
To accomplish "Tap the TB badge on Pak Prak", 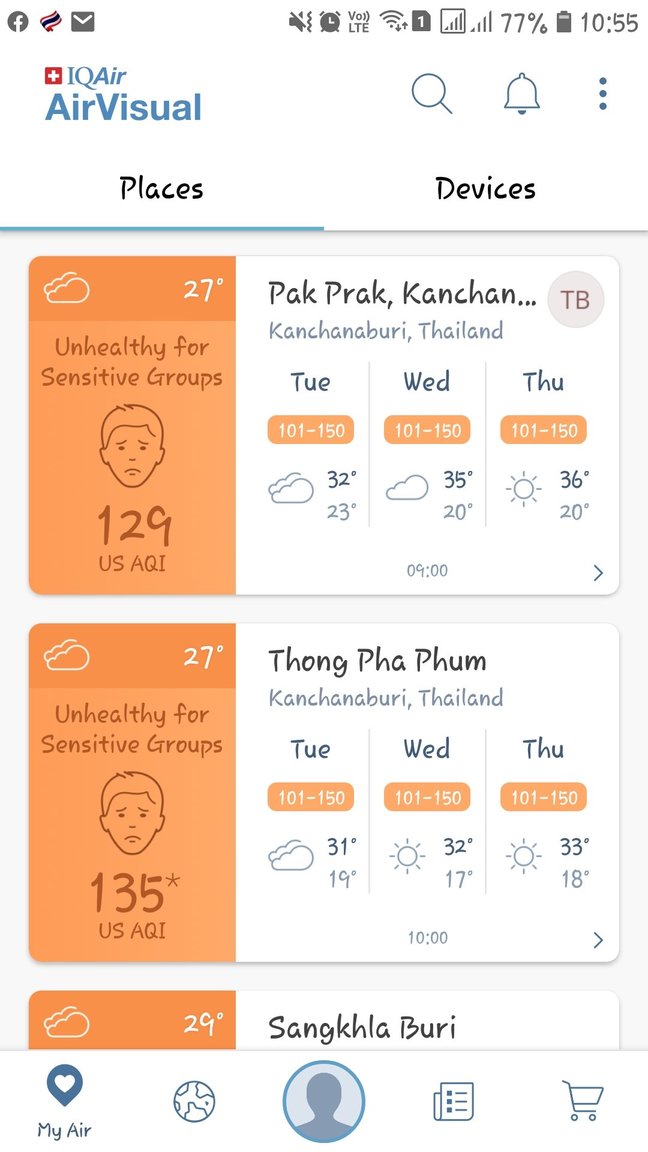I will (575, 299).
